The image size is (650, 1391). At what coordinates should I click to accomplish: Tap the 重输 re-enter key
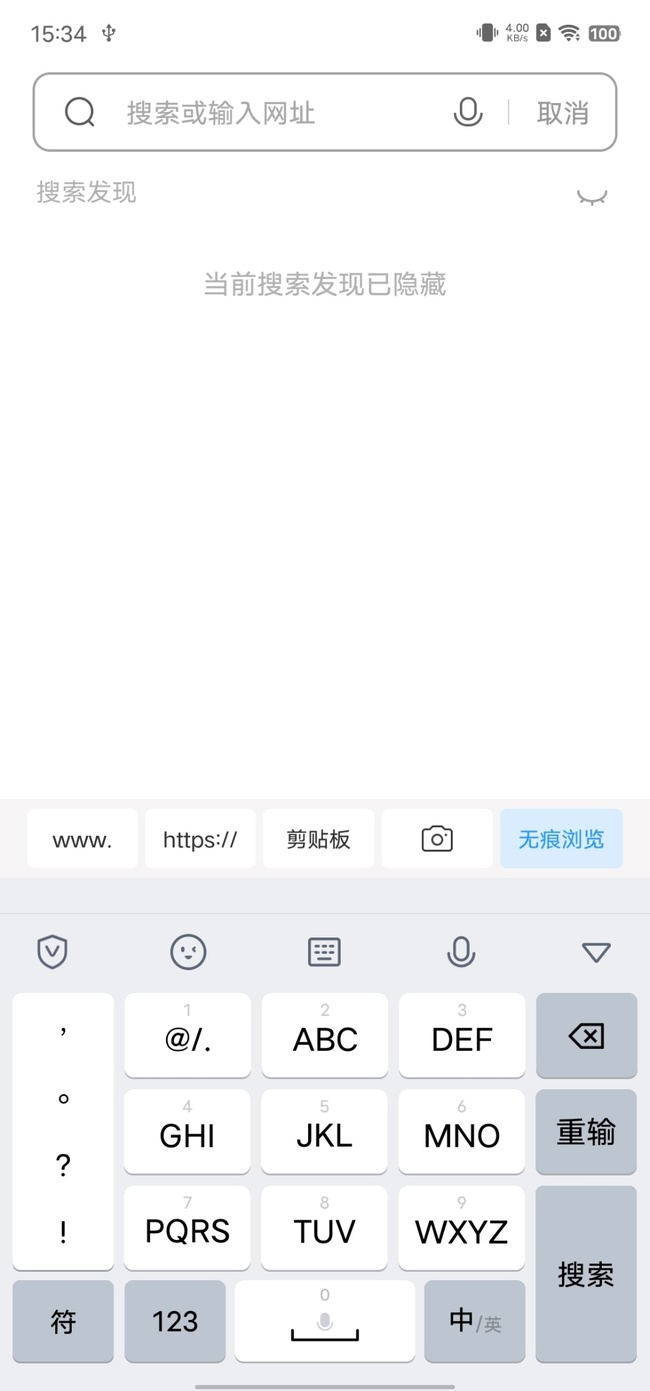click(586, 1132)
